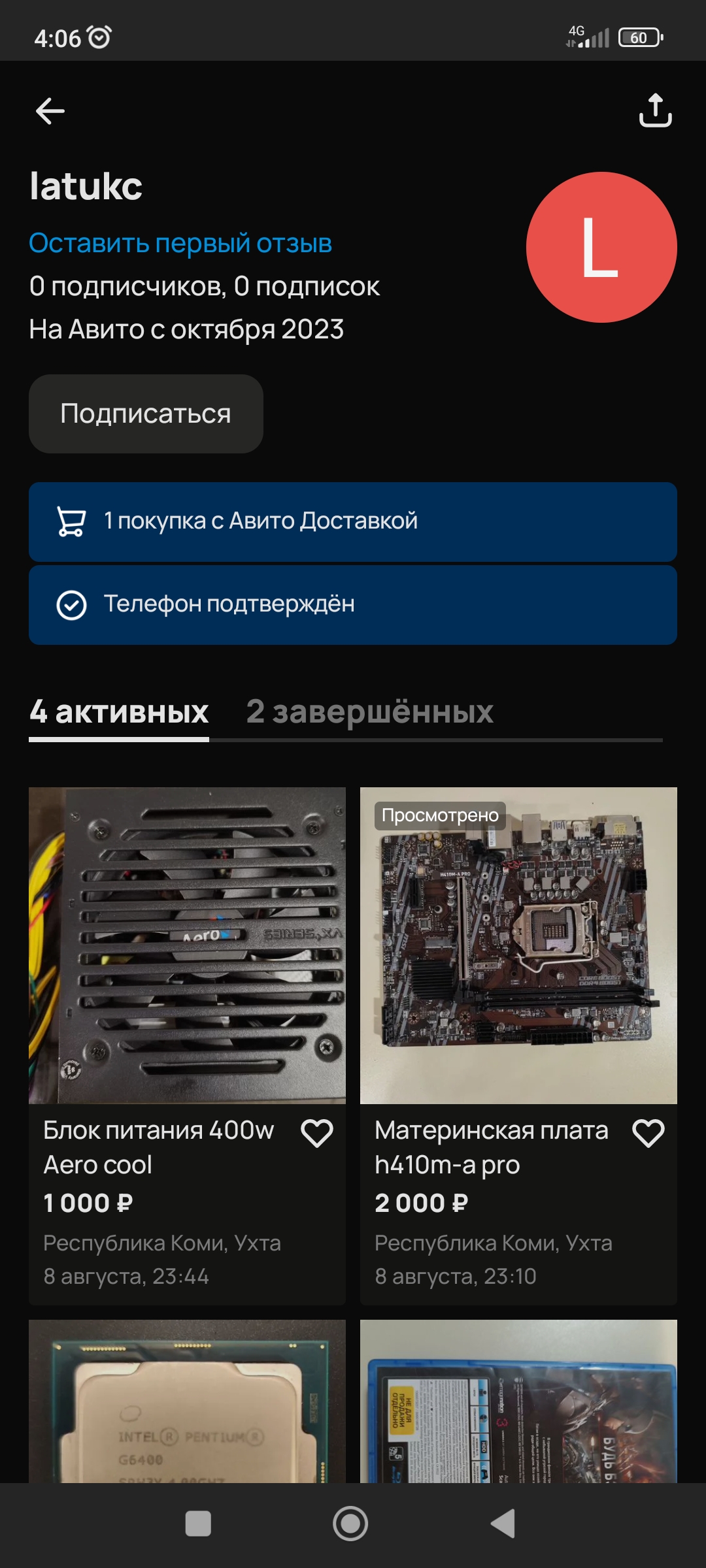Go back using the top-left arrow
This screenshot has width=706, height=1568.
click(x=50, y=111)
